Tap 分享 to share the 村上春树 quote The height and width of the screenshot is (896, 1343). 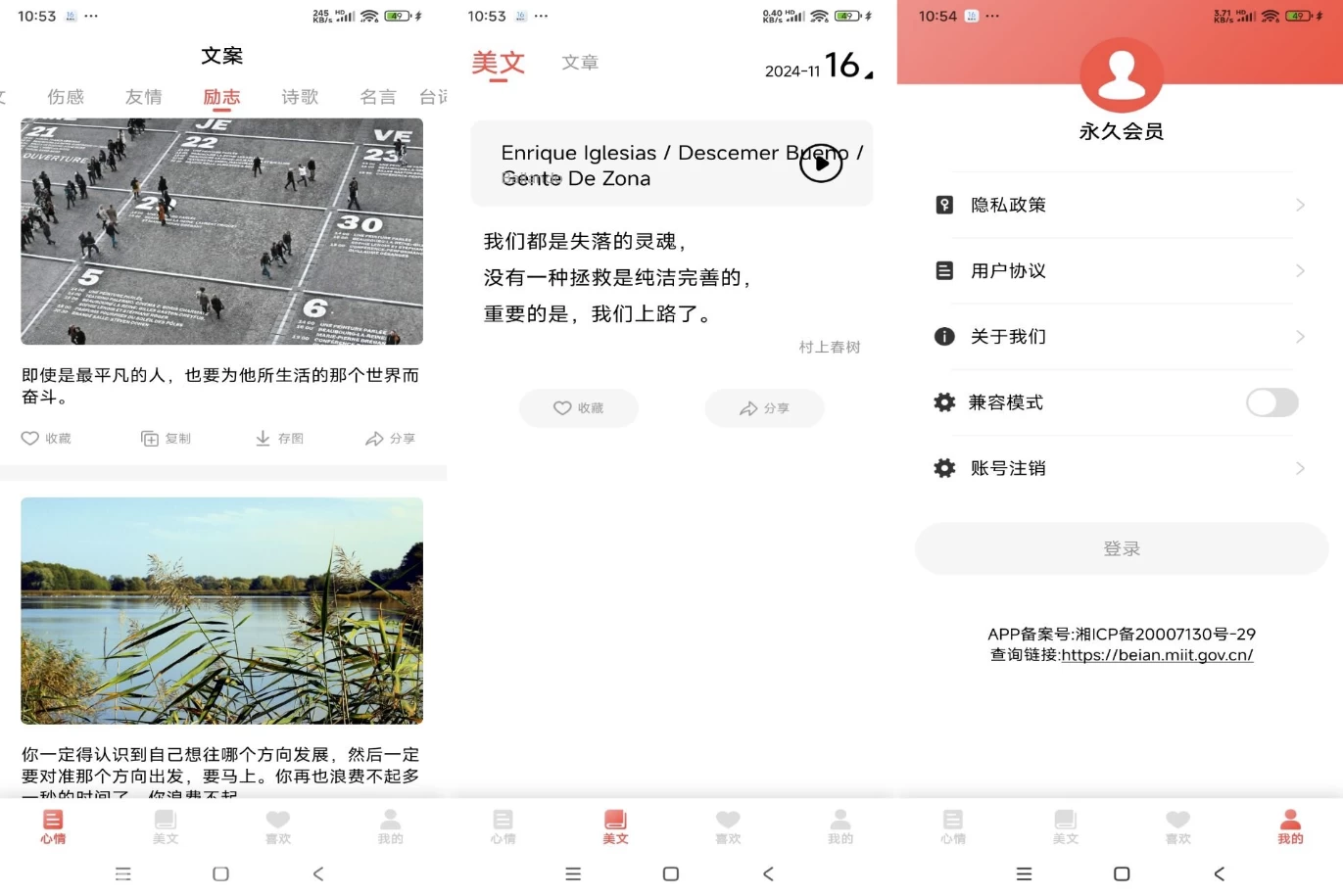pos(764,408)
